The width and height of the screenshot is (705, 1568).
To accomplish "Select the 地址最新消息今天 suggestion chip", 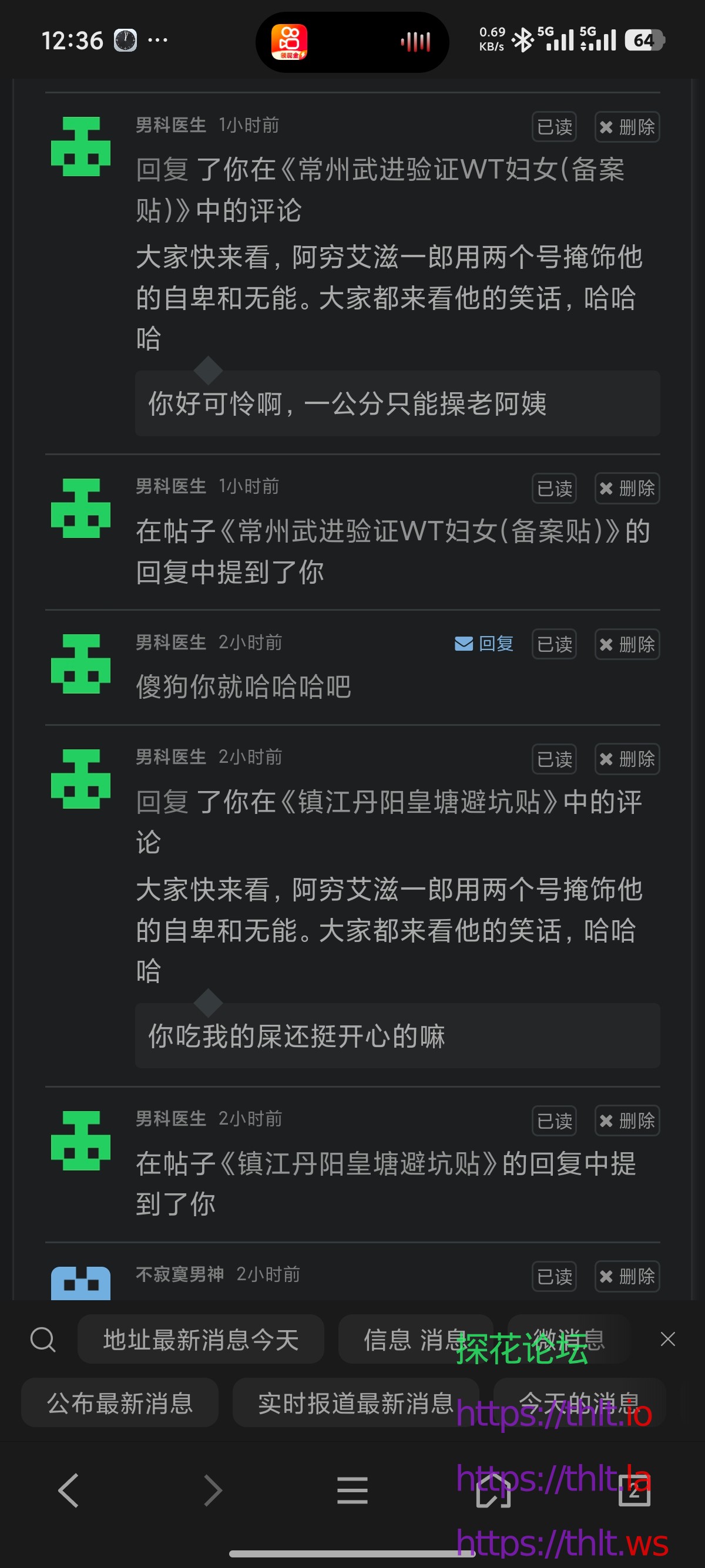I will (201, 1340).
